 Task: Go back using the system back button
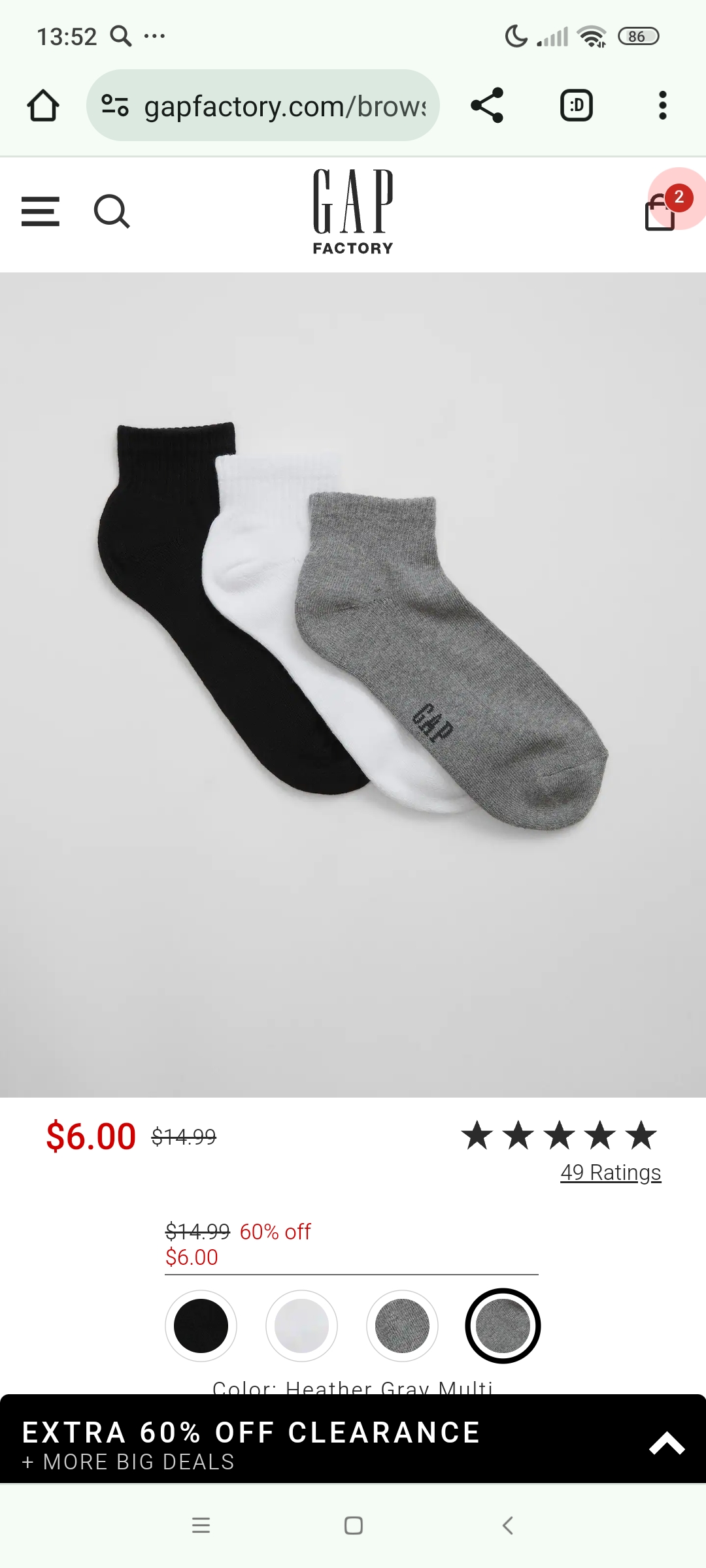507,1526
